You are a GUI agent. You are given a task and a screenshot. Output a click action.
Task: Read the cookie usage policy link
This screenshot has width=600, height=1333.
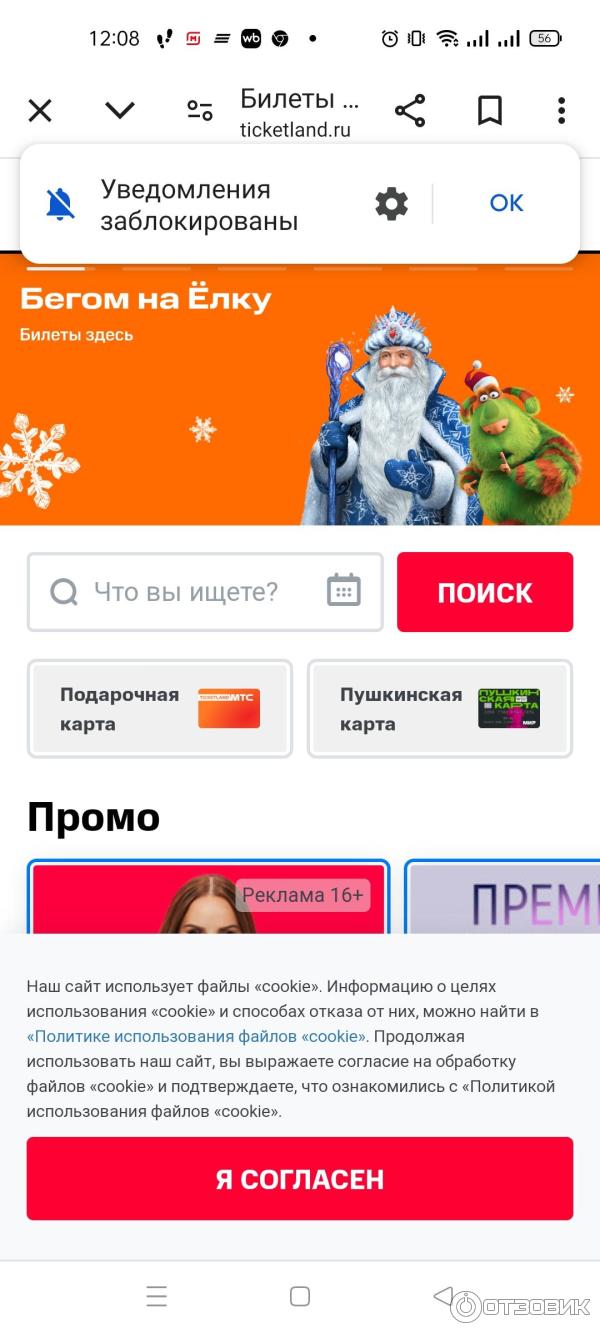[197, 1036]
